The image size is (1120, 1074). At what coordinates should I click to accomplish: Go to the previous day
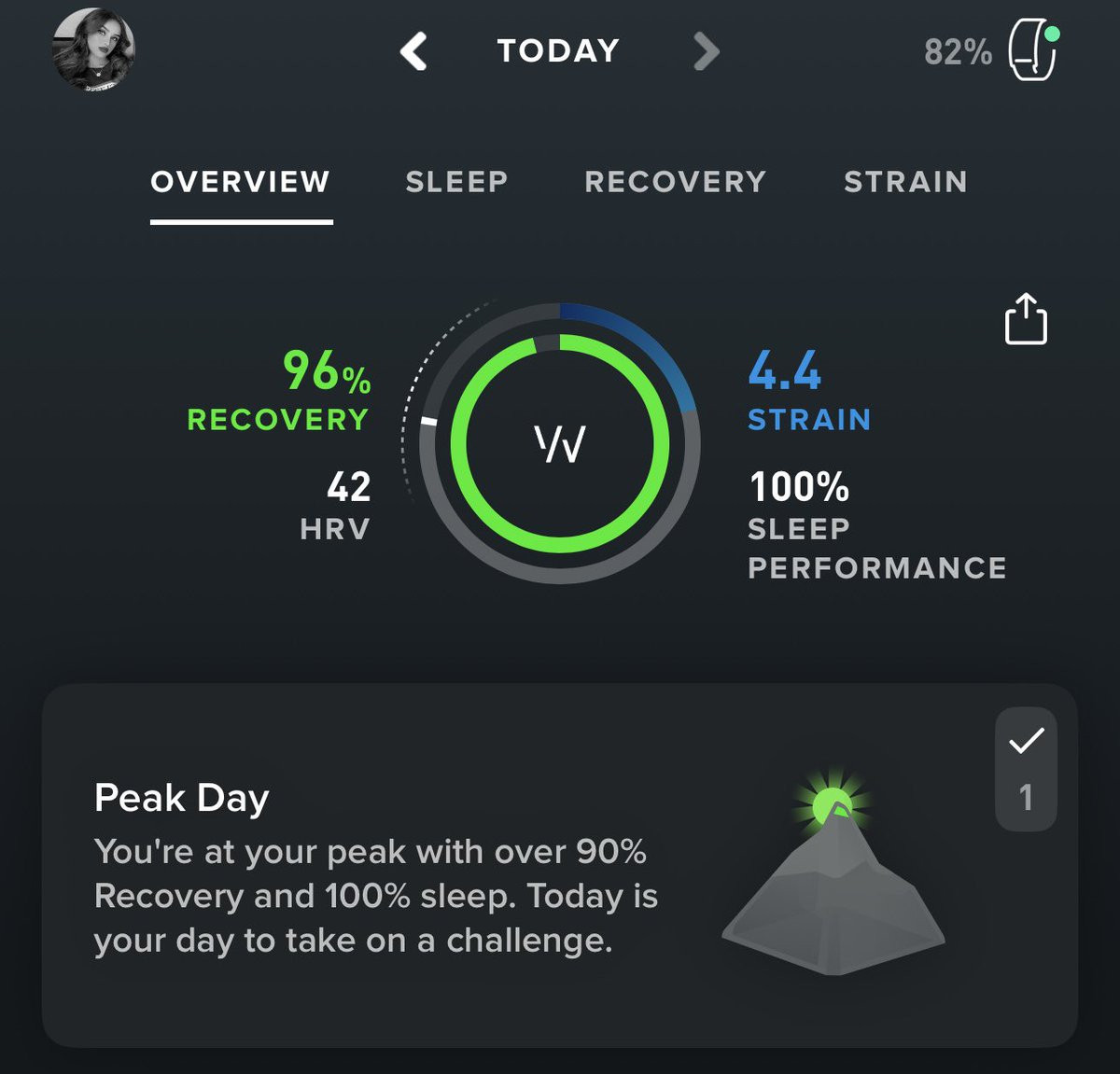413,51
